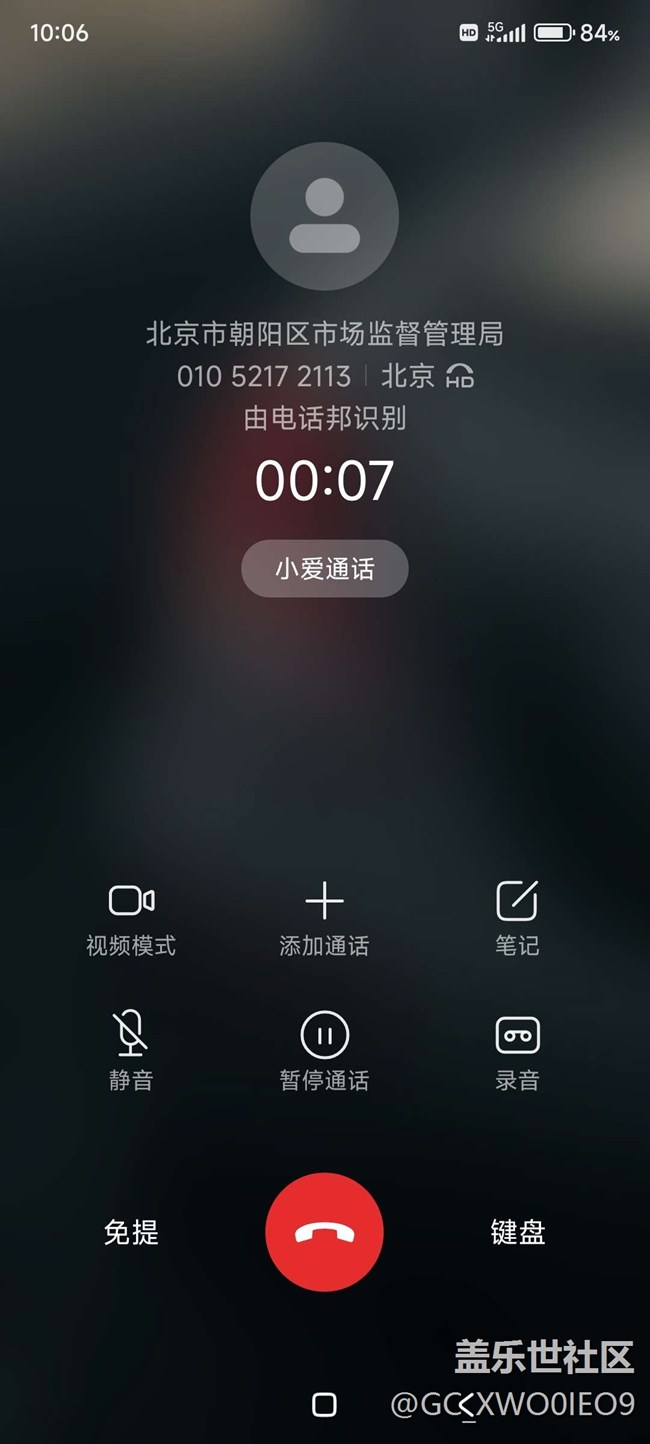Enable speakerphone with 免提
The height and width of the screenshot is (1444, 650).
[x=131, y=1232]
